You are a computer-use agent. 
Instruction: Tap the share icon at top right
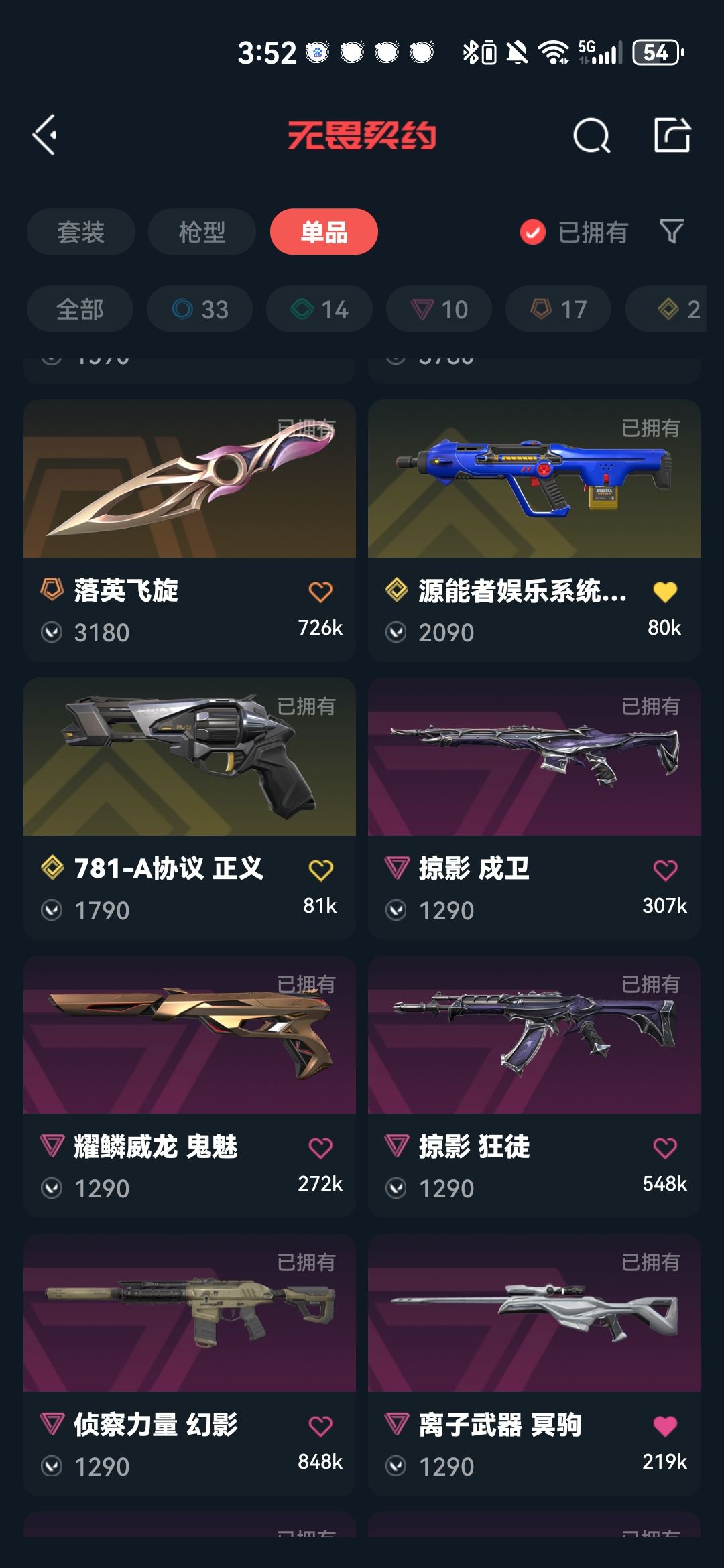click(x=672, y=135)
